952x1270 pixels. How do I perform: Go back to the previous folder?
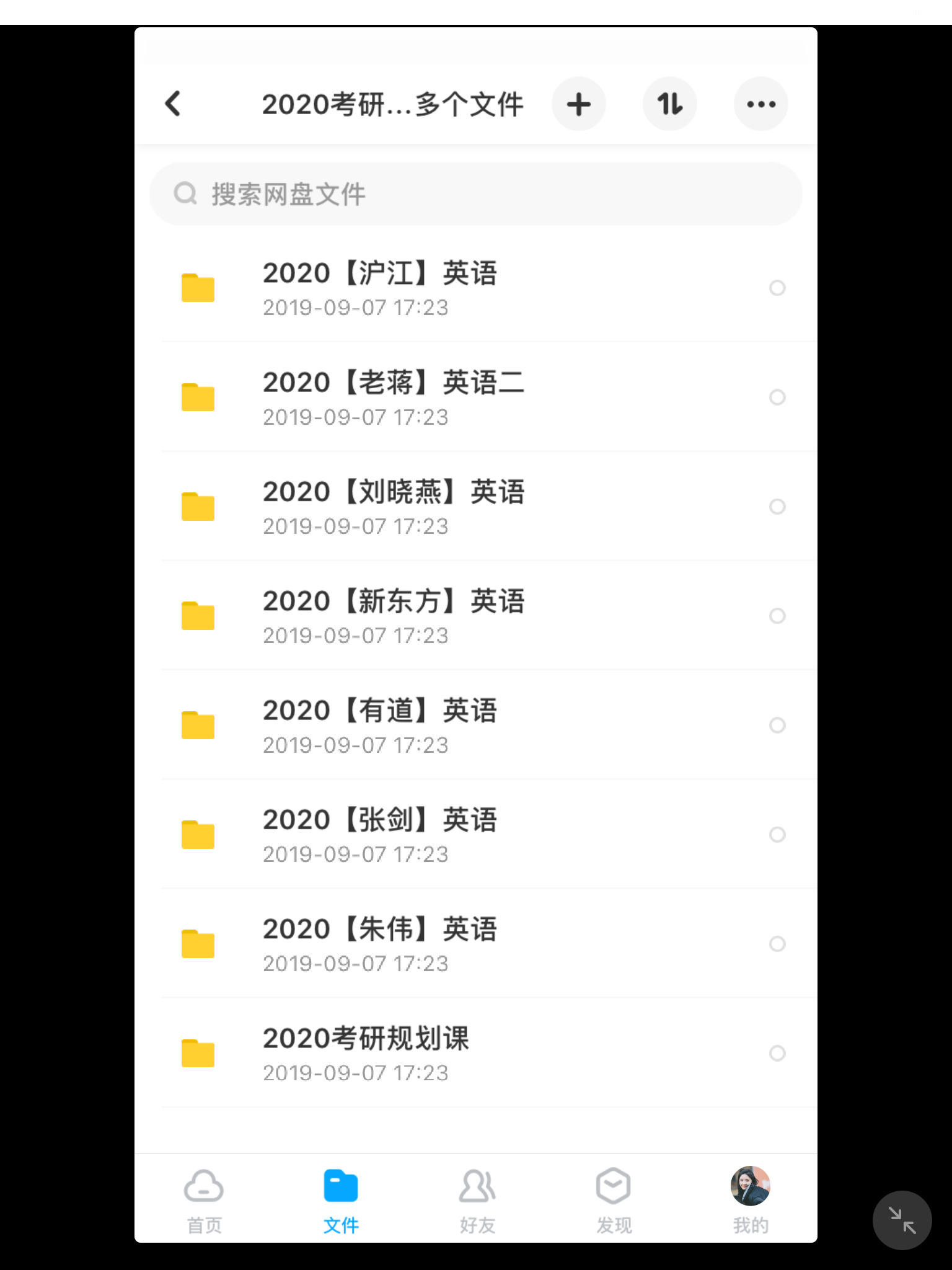point(174,104)
